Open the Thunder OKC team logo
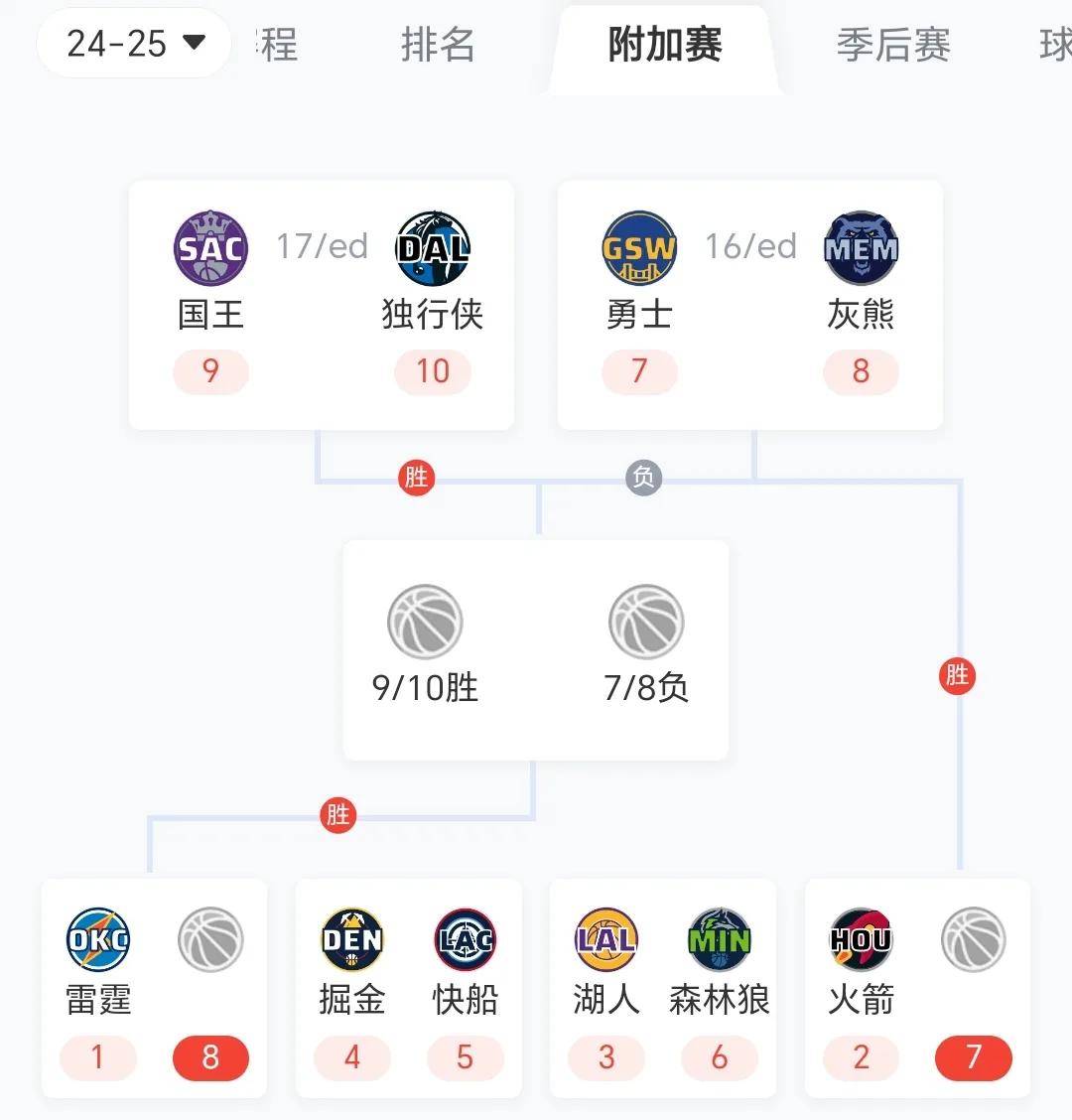Screen dimensions: 1072x1120 click(x=98, y=938)
